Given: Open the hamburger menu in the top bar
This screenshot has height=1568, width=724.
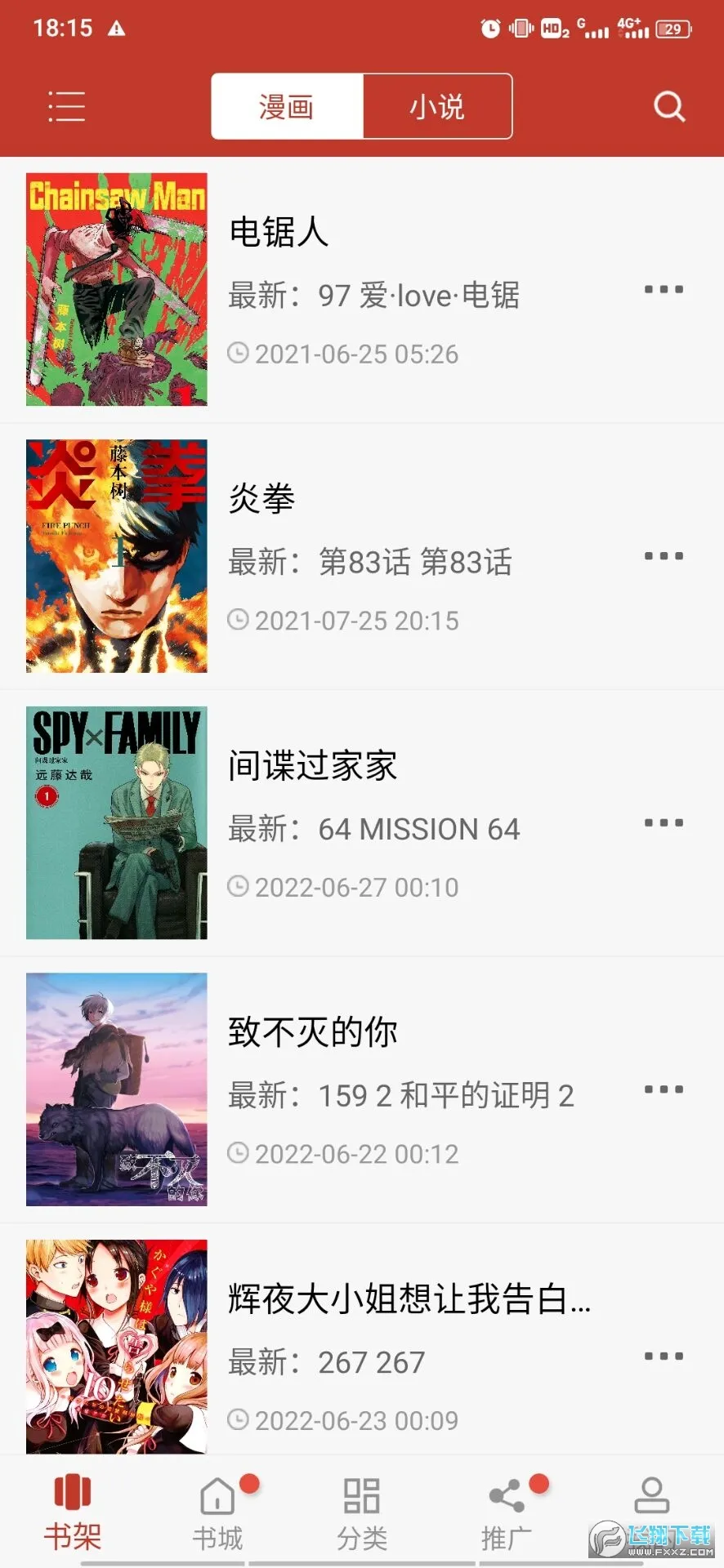Looking at the screenshot, I should [x=66, y=107].
